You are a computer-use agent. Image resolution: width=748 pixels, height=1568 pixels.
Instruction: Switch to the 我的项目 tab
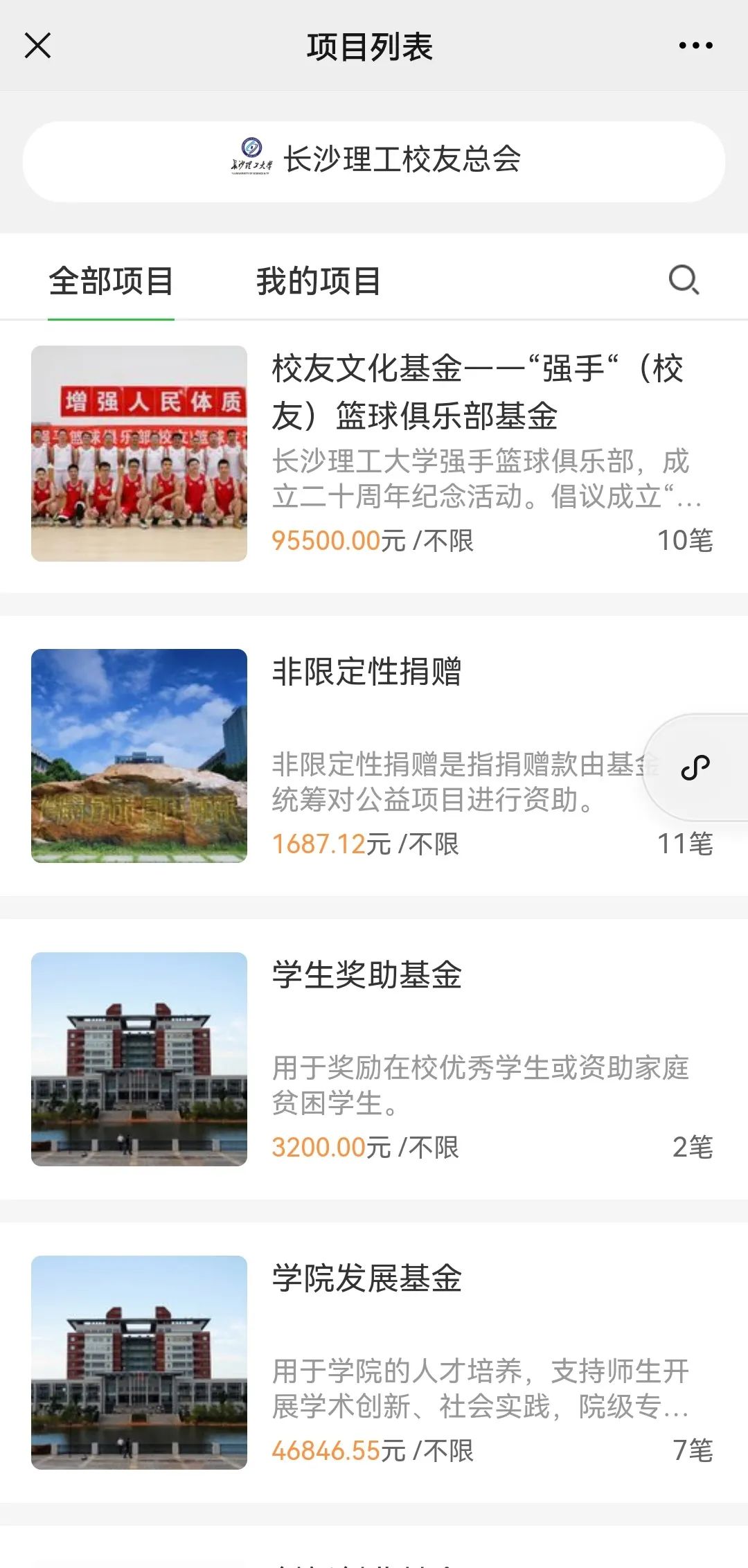tap(319, 281)
